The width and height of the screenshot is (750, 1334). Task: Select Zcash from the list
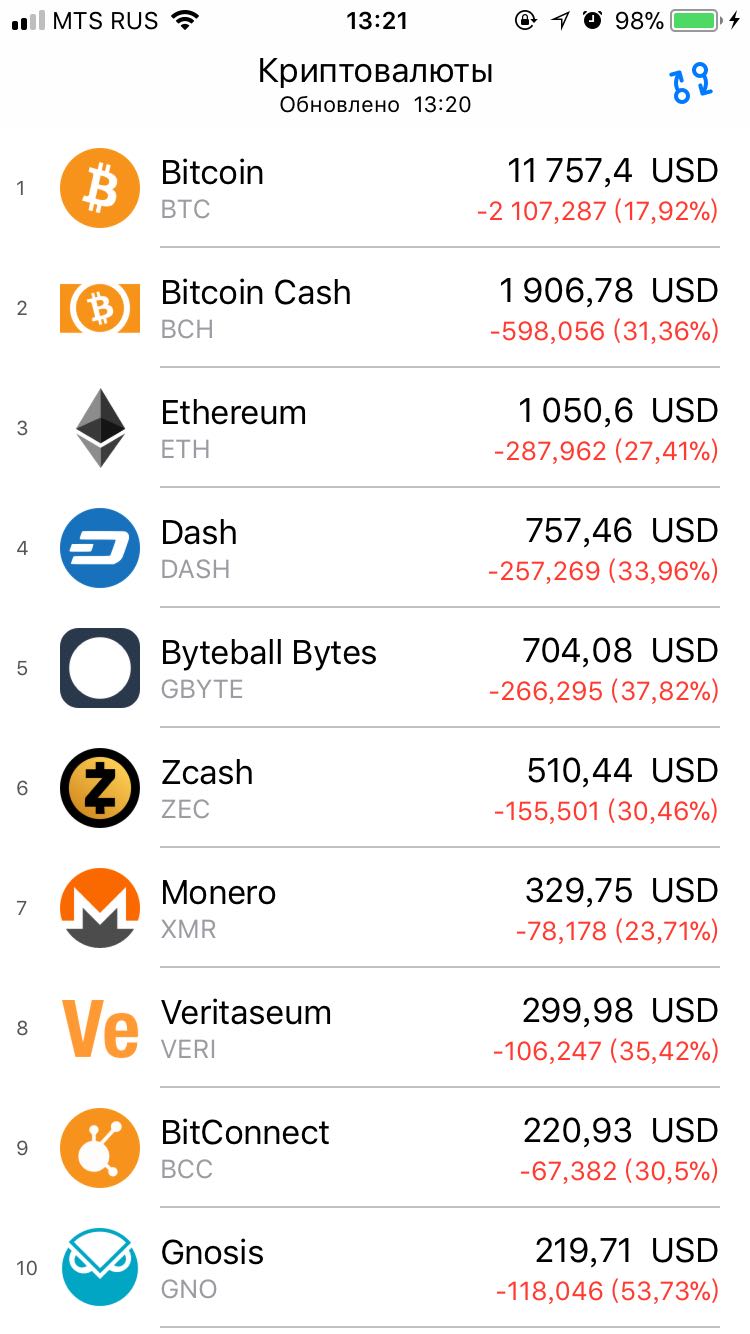pos(375,788)
